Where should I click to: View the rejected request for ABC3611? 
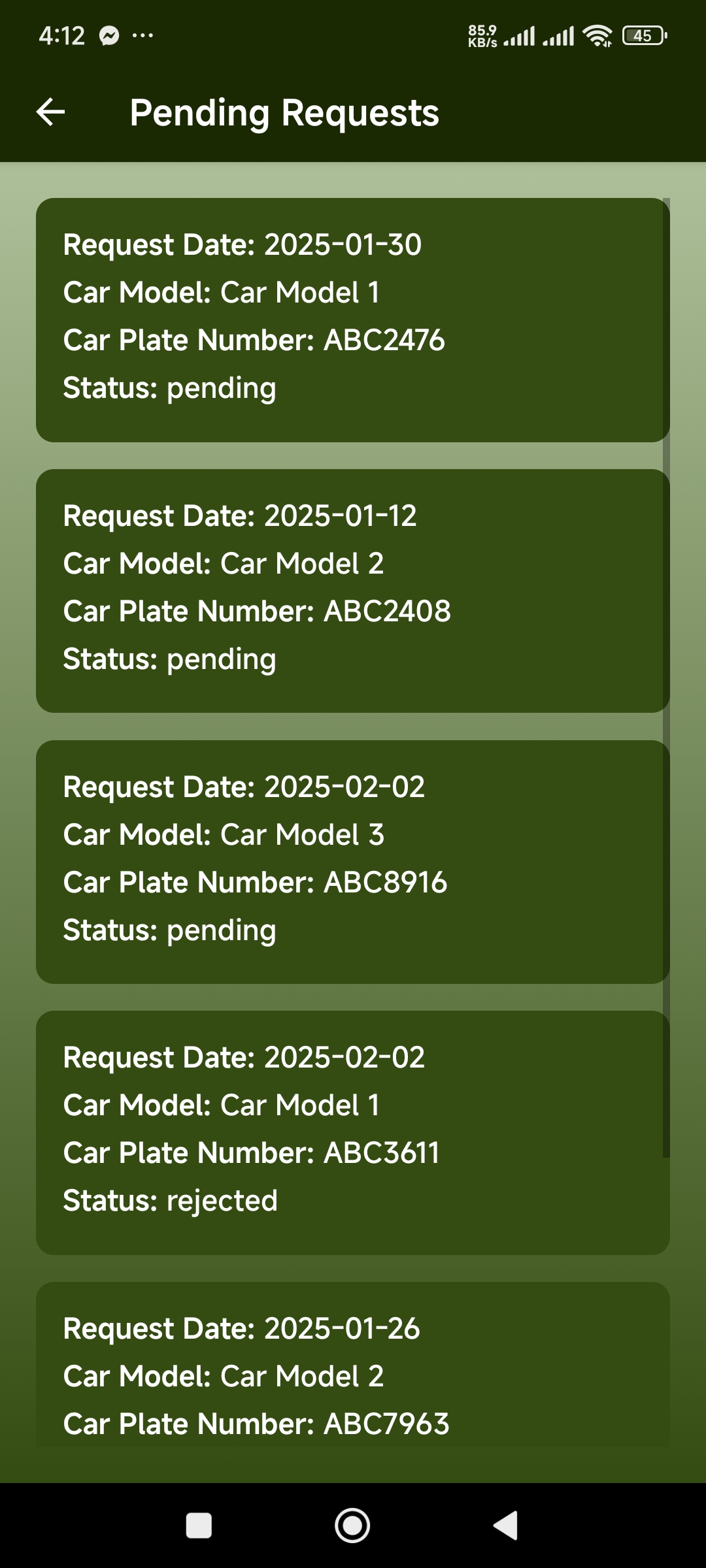[352, 1132]
